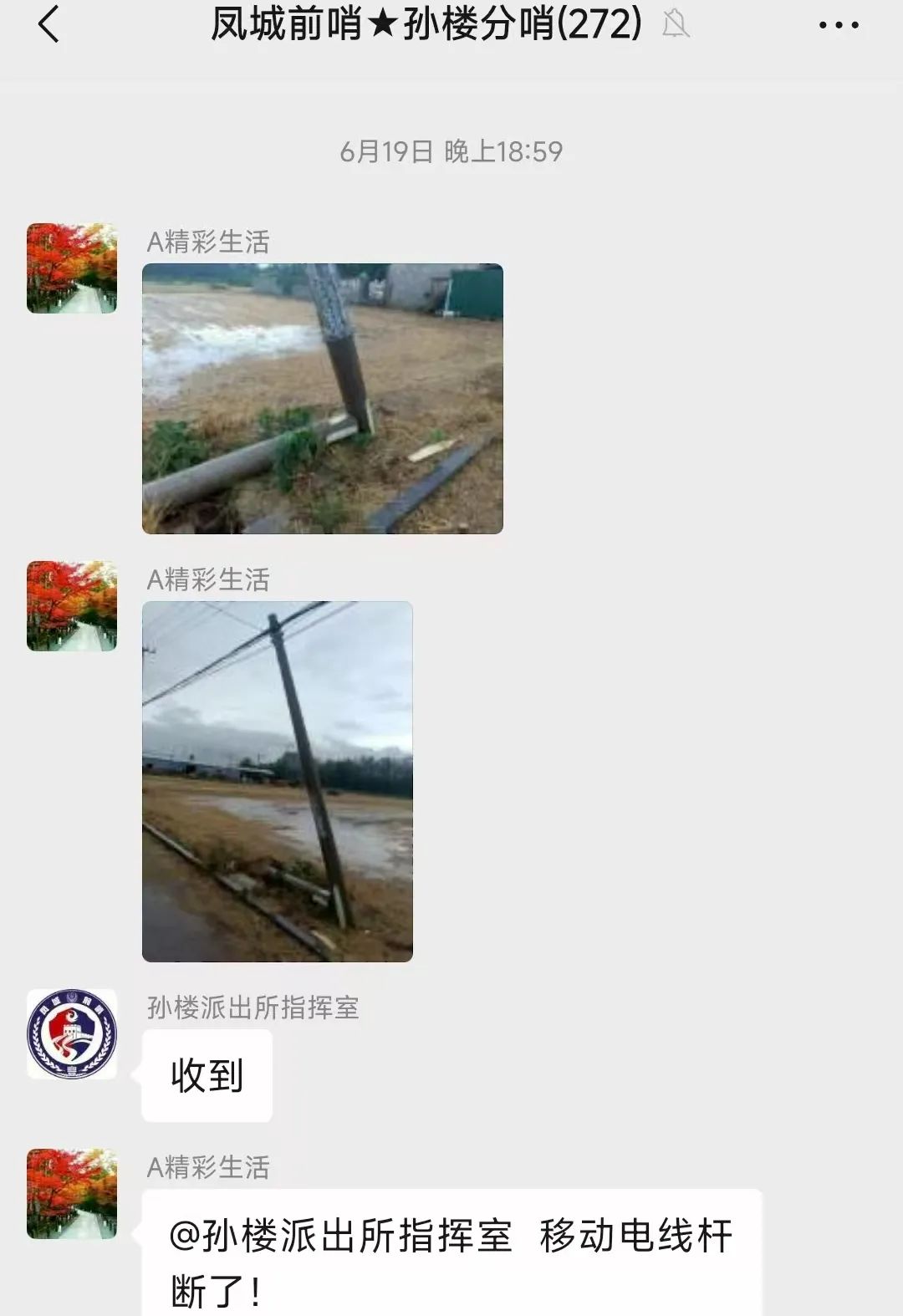View the leaning utility pole photo

[x=278, y=782]
